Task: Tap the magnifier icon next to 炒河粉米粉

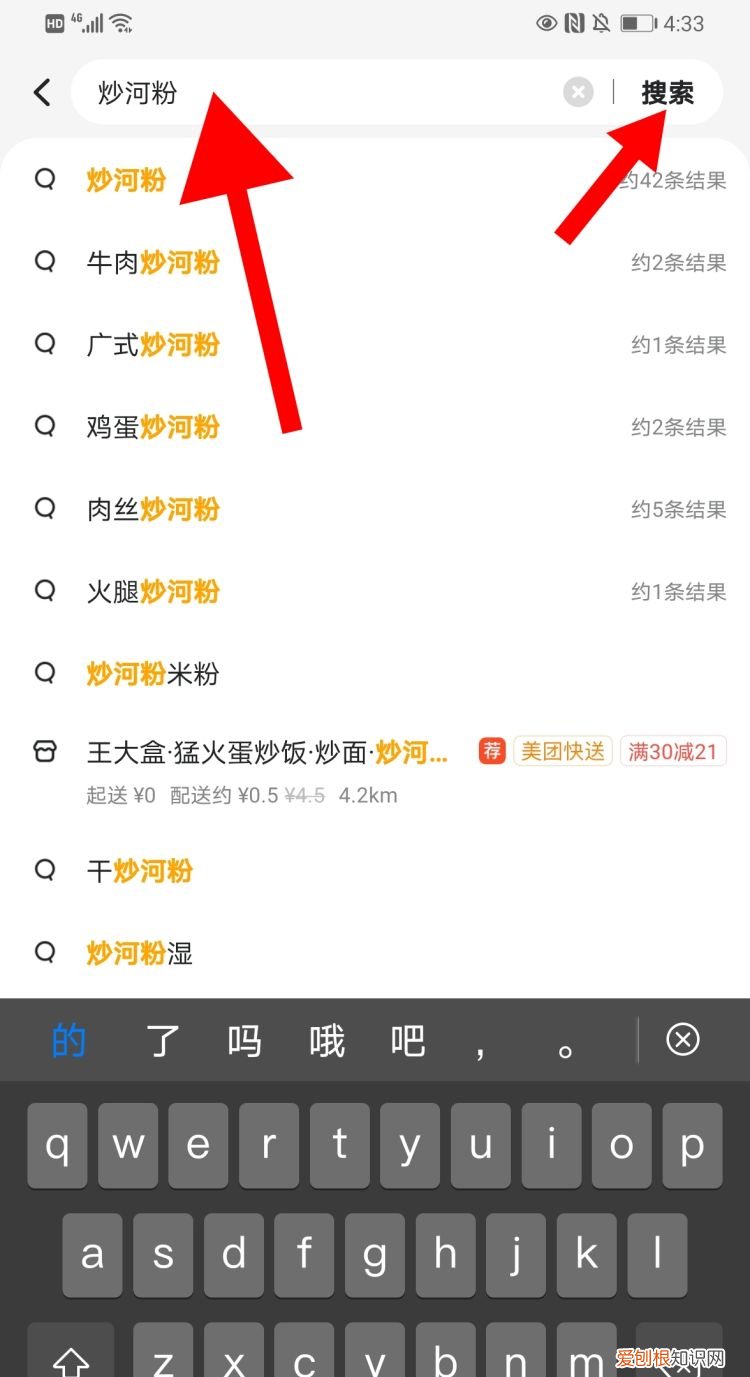Action: pyautogui.click(x=44, y=672)
